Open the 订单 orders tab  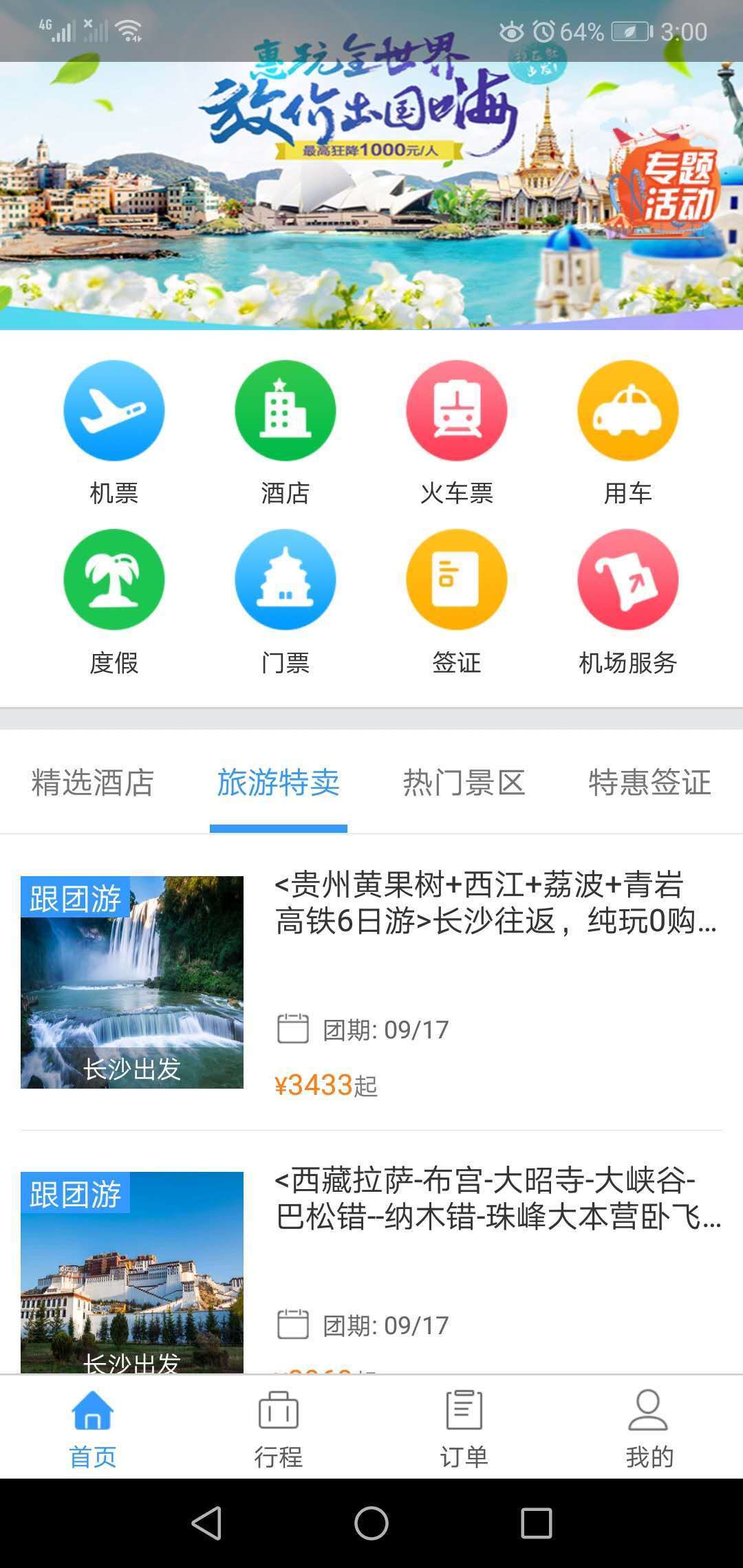[464, 1427]
